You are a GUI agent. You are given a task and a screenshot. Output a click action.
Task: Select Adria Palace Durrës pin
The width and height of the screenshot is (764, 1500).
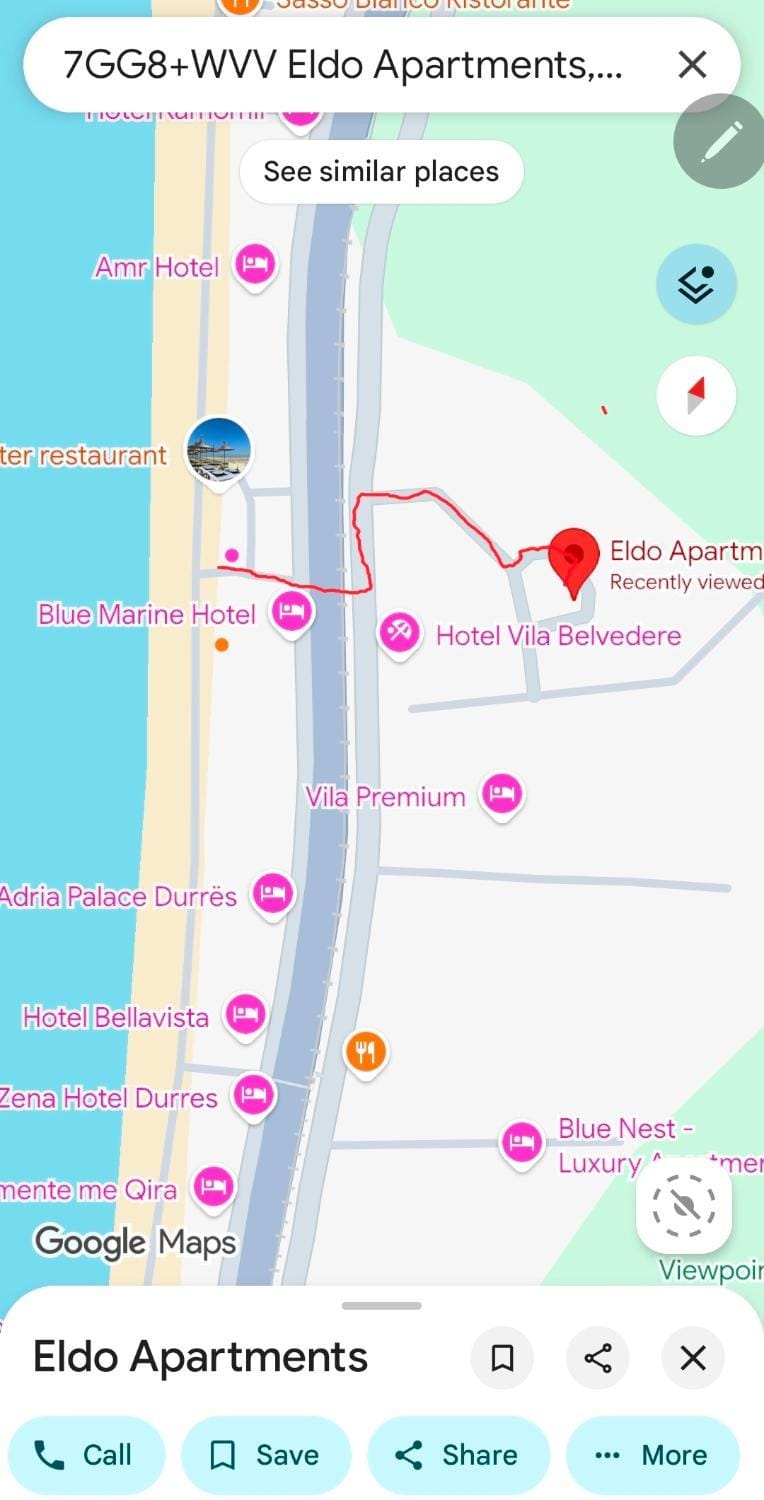(x=147, y=895)
